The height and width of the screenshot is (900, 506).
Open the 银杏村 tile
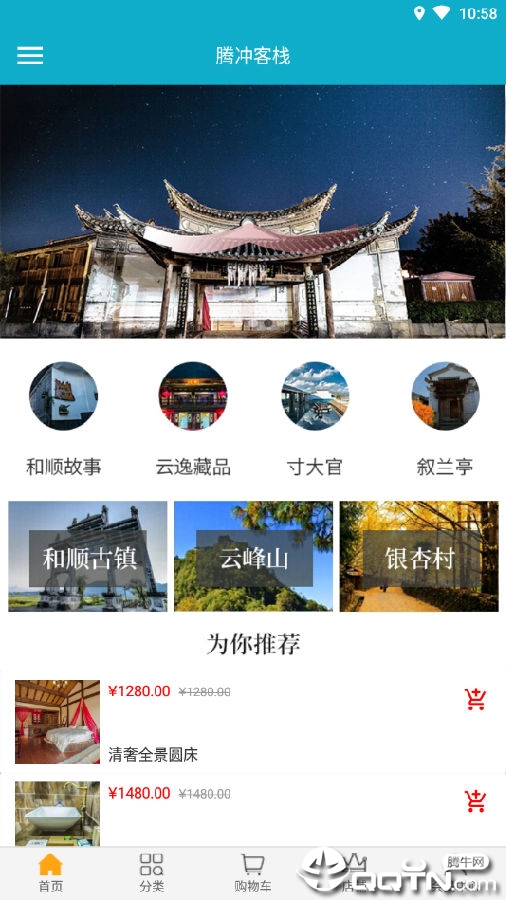[419, 556]
